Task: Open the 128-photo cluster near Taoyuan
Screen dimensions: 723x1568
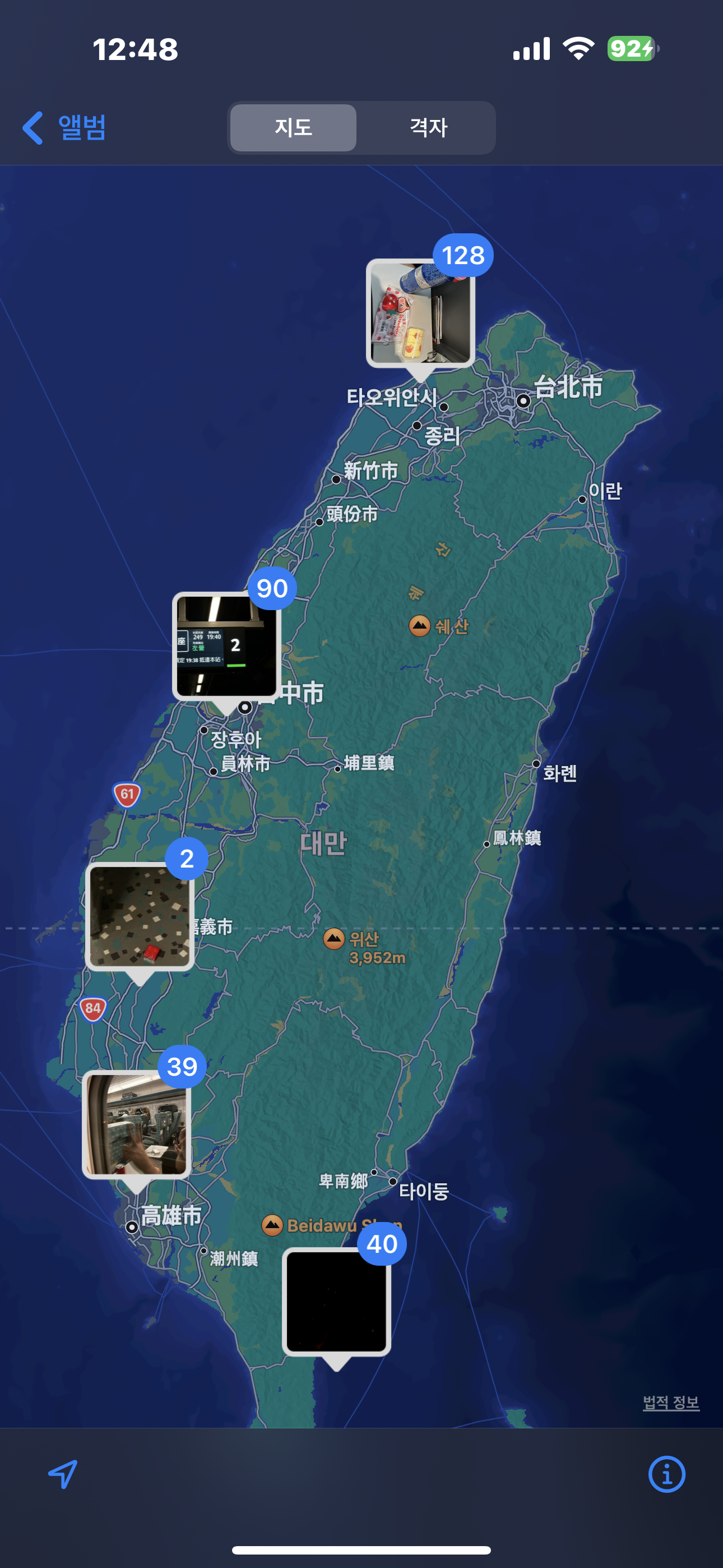Action: point(420,313)
